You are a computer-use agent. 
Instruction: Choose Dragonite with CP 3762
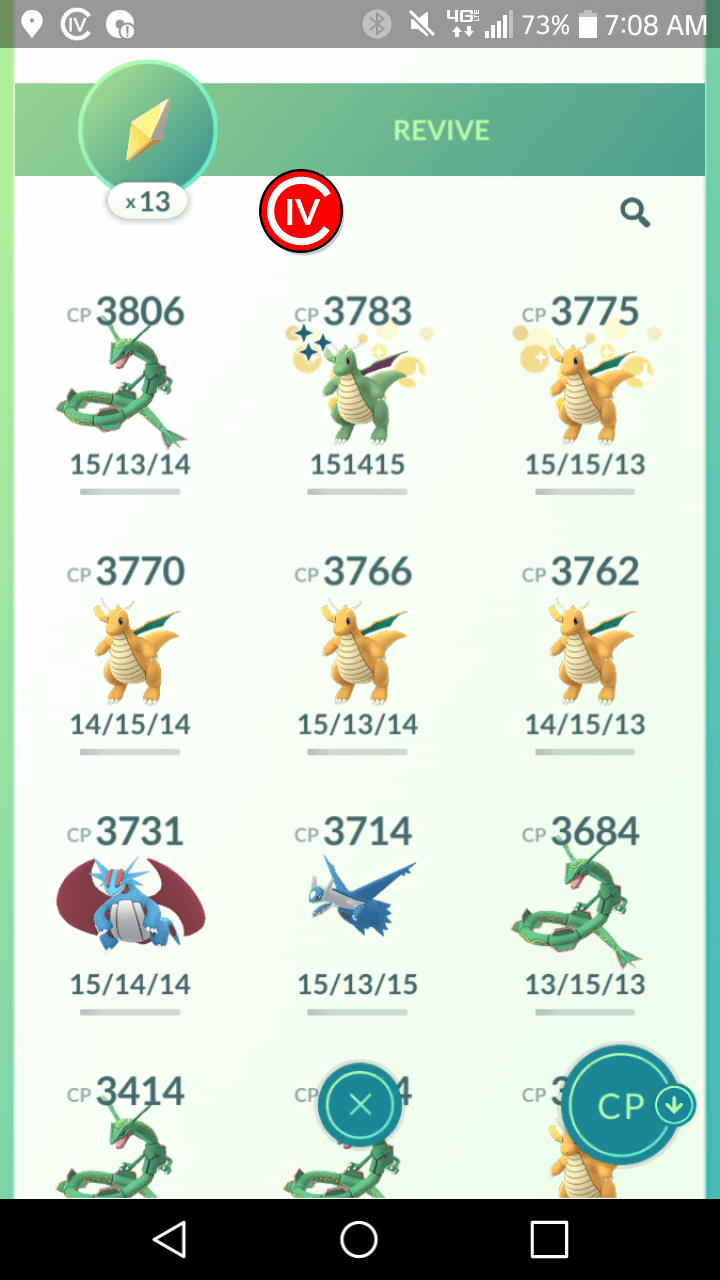[585, 655]
